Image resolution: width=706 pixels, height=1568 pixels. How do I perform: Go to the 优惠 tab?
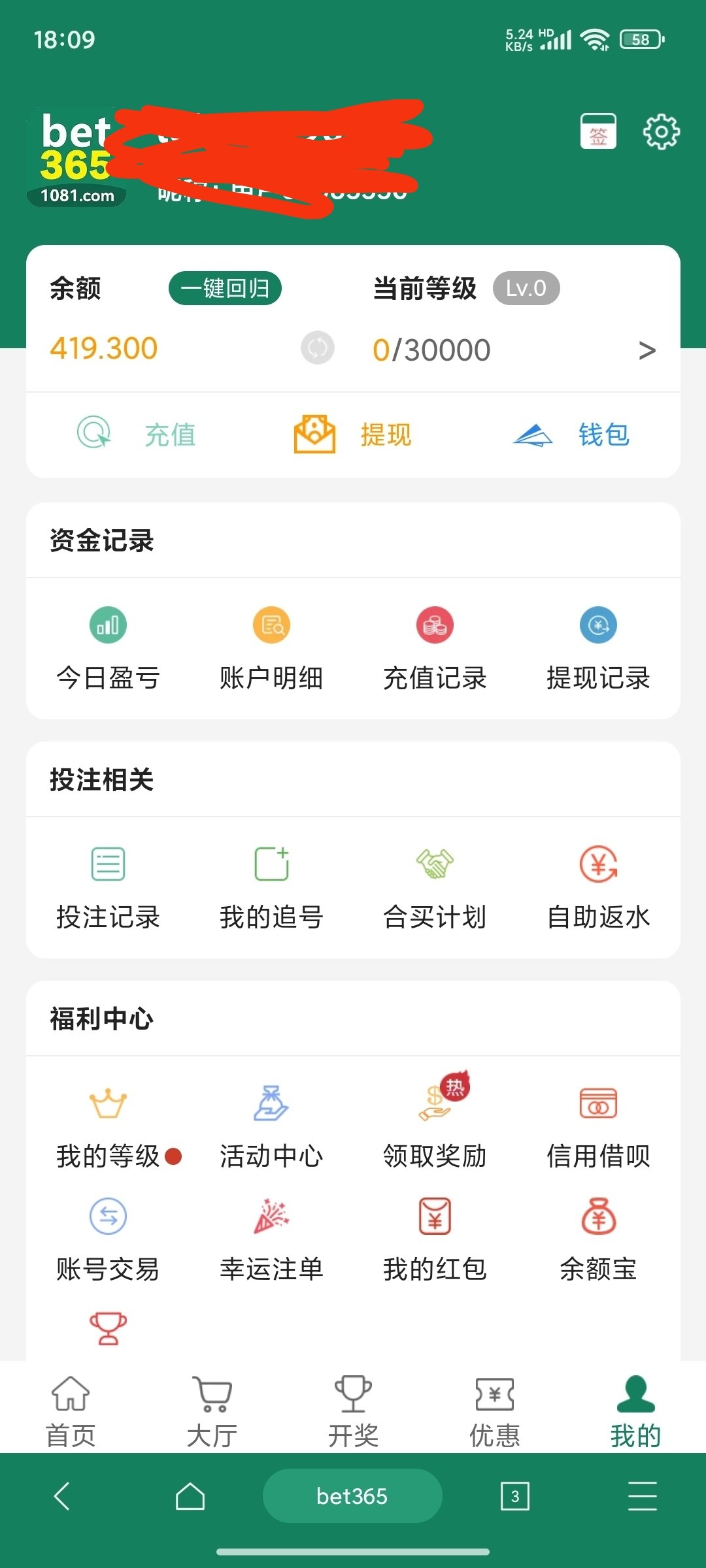pos(494,1411)
